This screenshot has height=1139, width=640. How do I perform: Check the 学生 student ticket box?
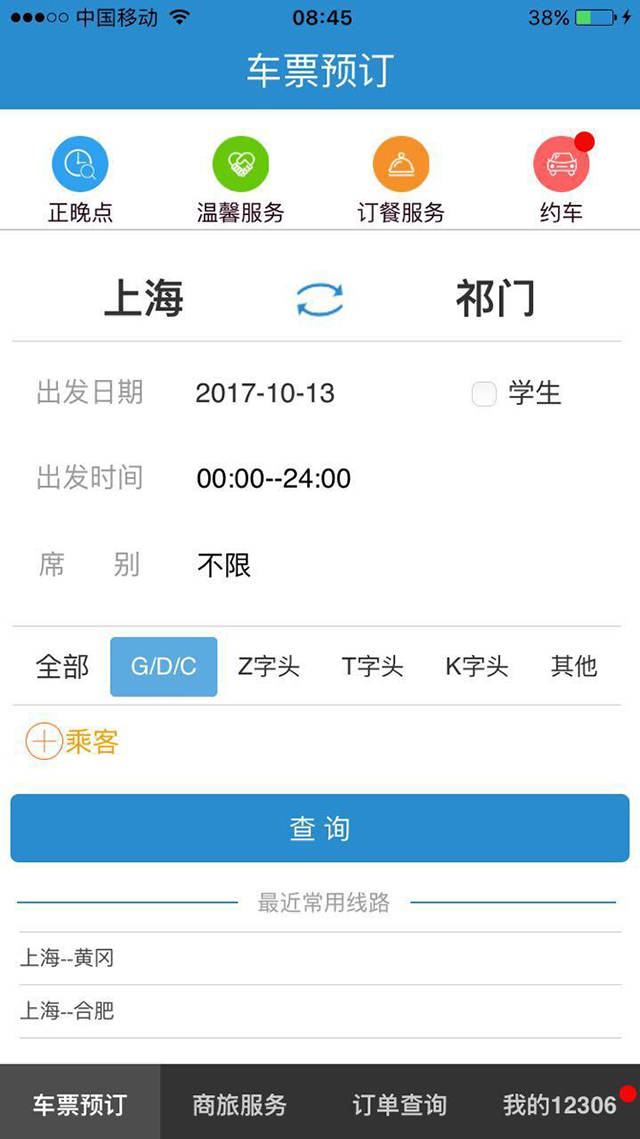tap(484, 394)
